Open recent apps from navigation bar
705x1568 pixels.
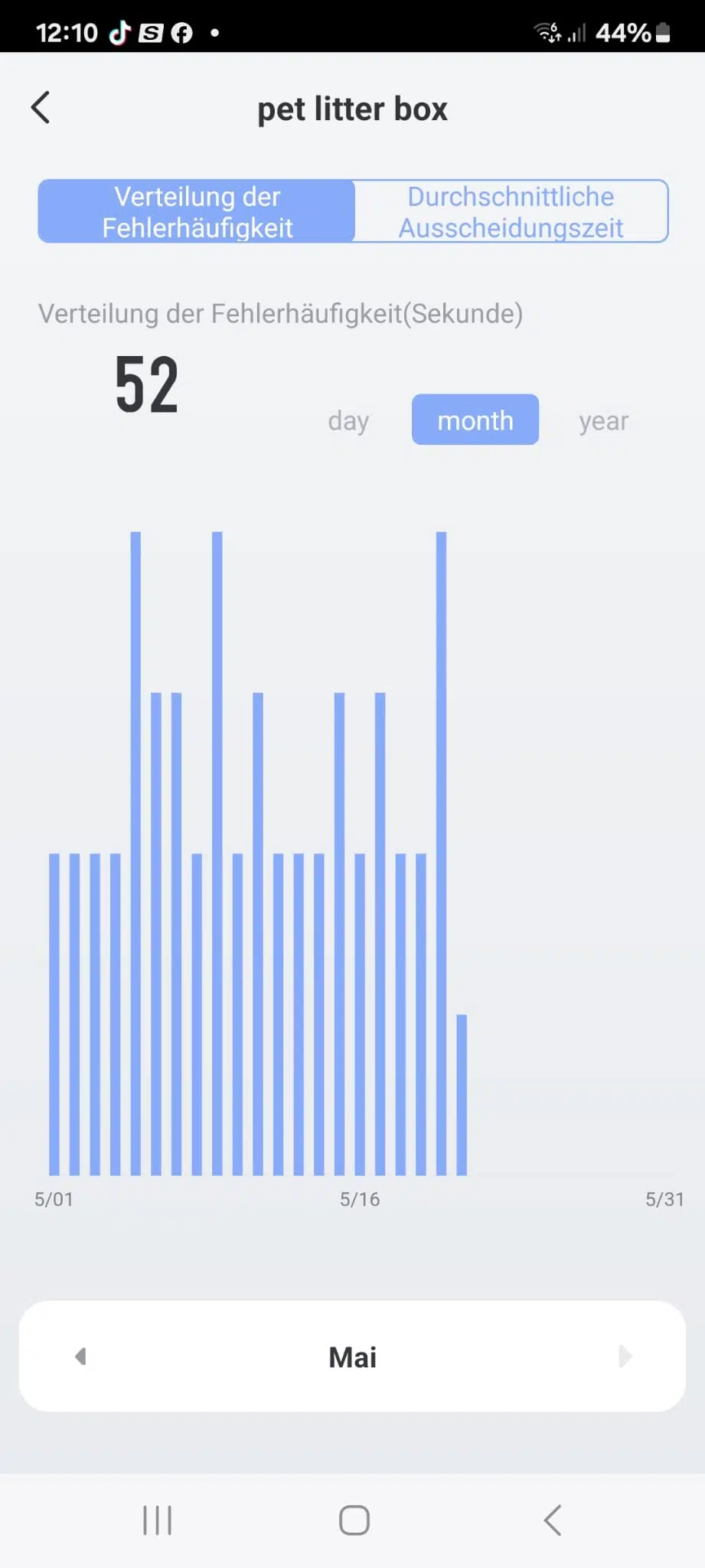coord(158,1521)
